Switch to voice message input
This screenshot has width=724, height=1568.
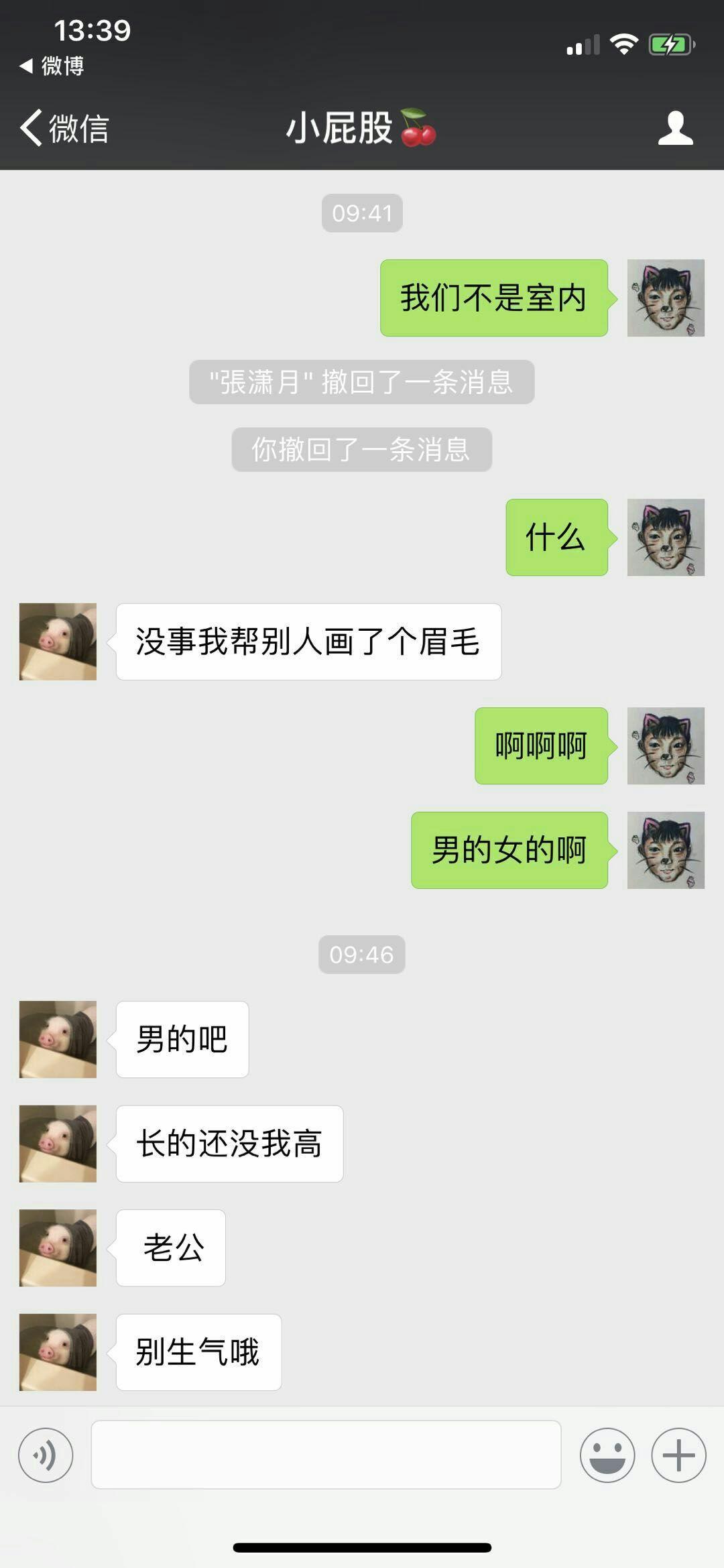click(x=46, y=1455)
